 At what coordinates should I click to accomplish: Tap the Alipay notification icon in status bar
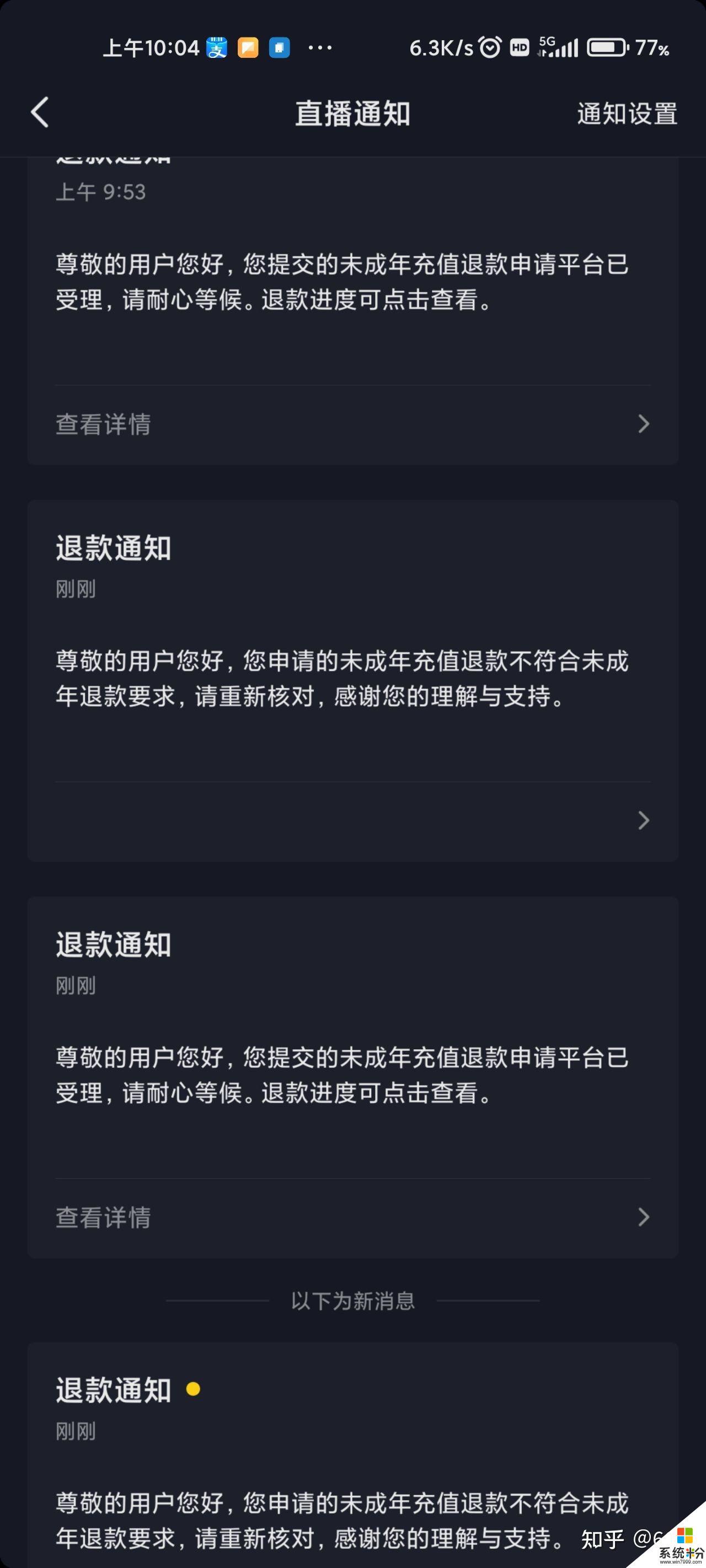pos(217,47)
